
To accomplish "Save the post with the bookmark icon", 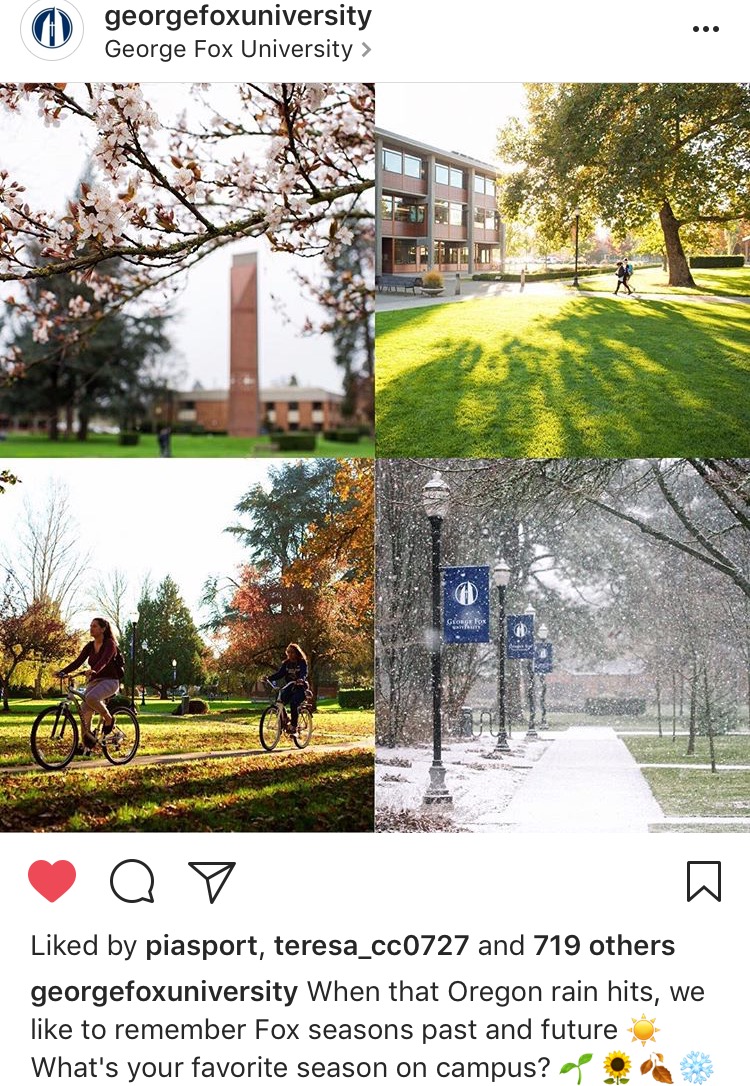I will point(704,881).
